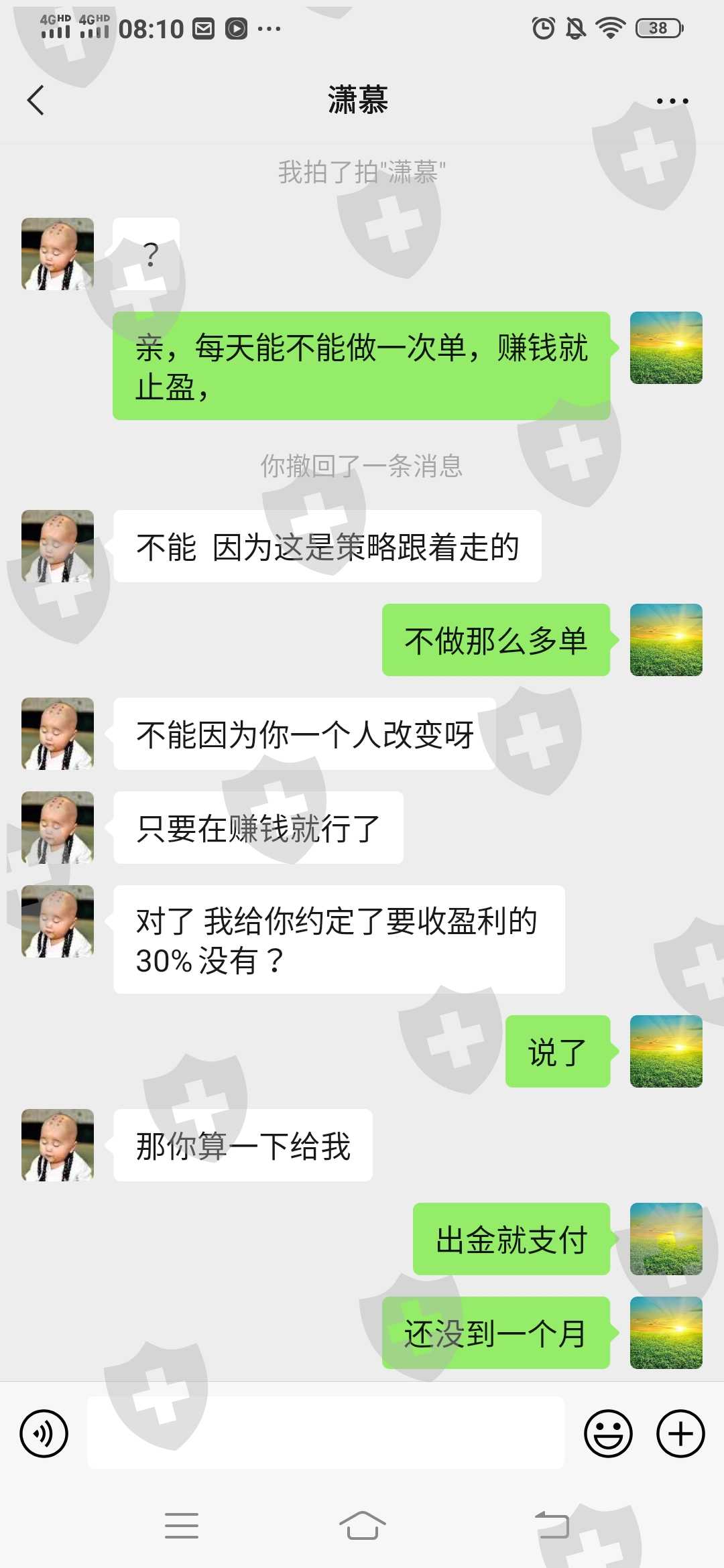This screenshot has width=724, height=1568.
Task: Go back from the 潇慕 chat
Action: click(x=36, y=101)
